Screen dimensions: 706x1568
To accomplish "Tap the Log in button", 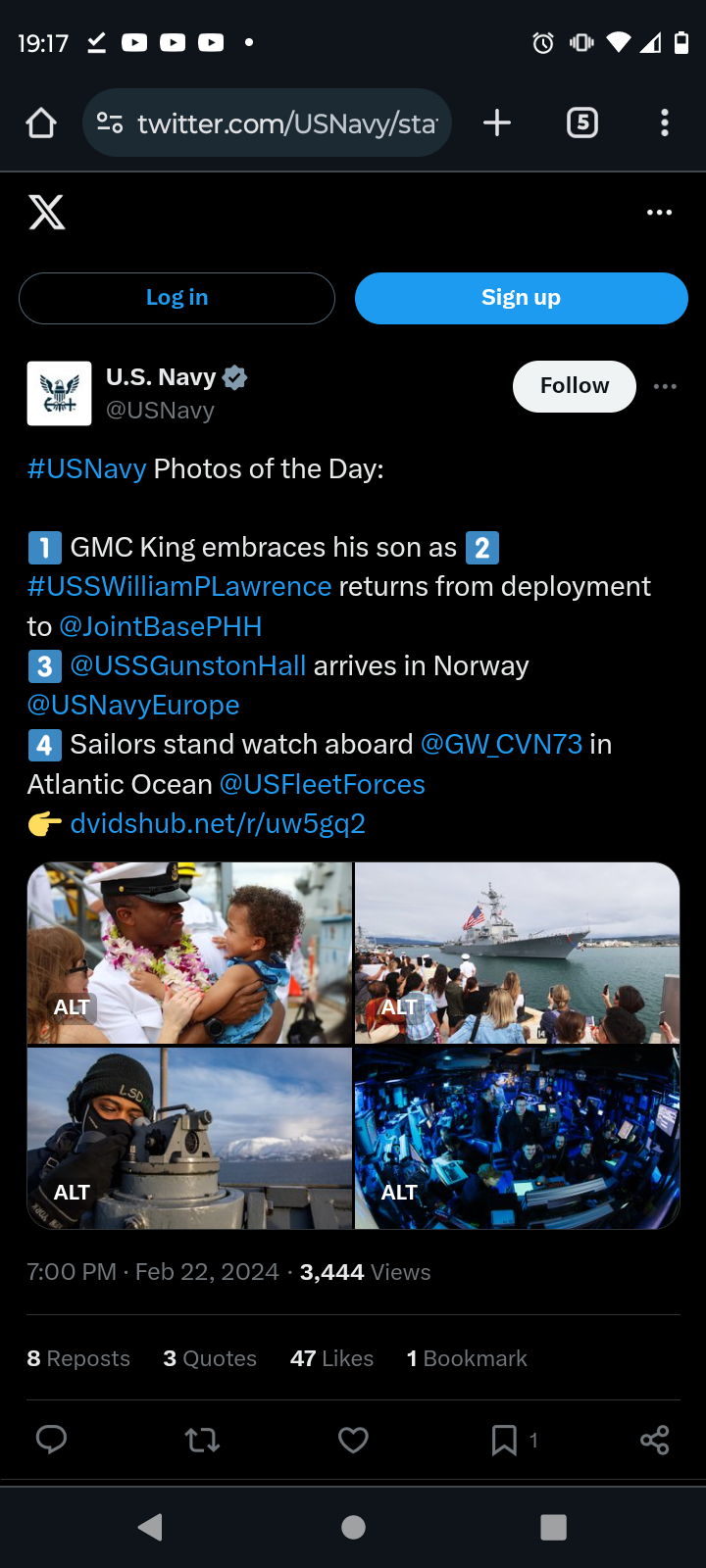I will pos(176,298).
